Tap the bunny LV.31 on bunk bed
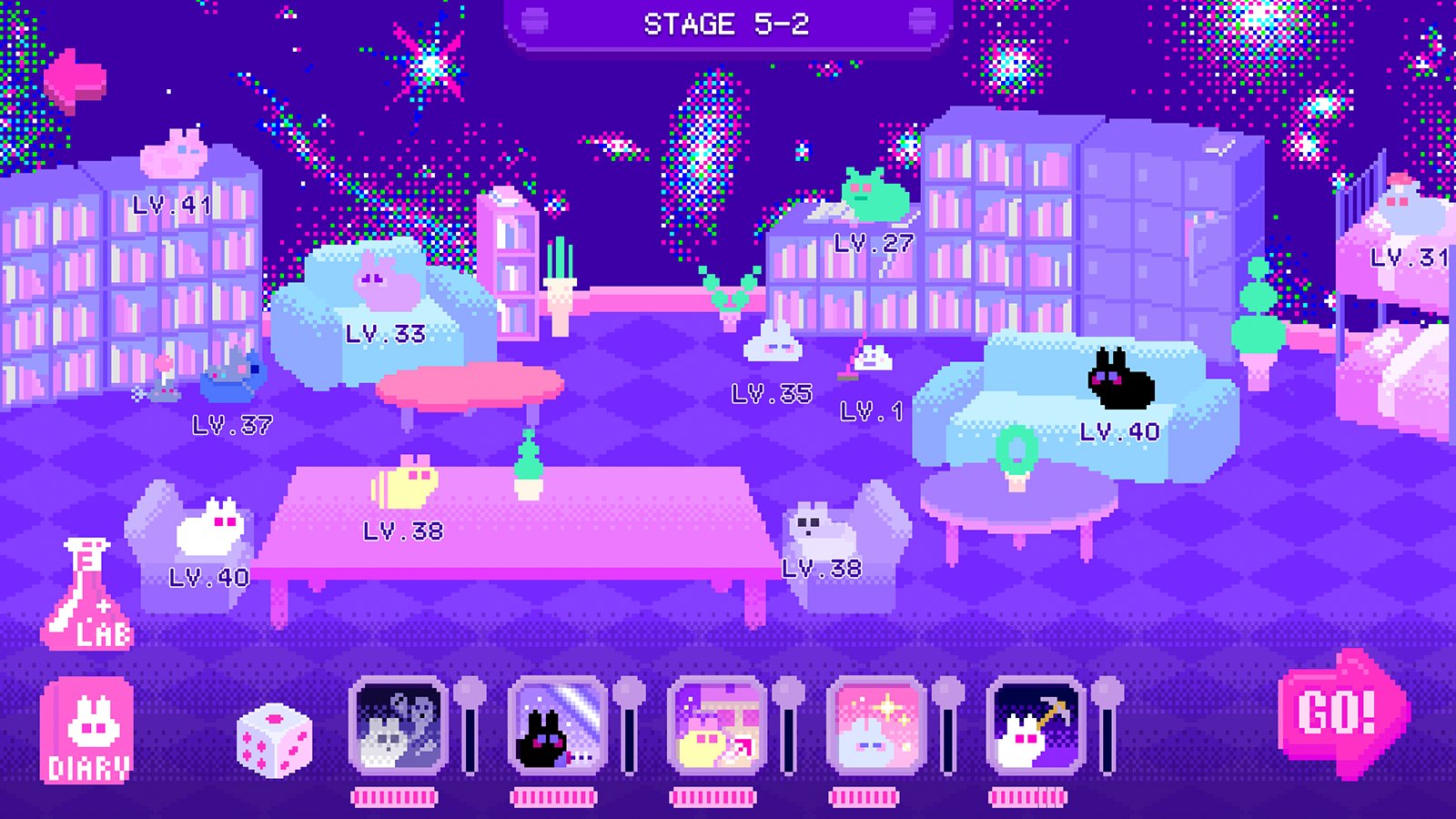 (1405, 205)
